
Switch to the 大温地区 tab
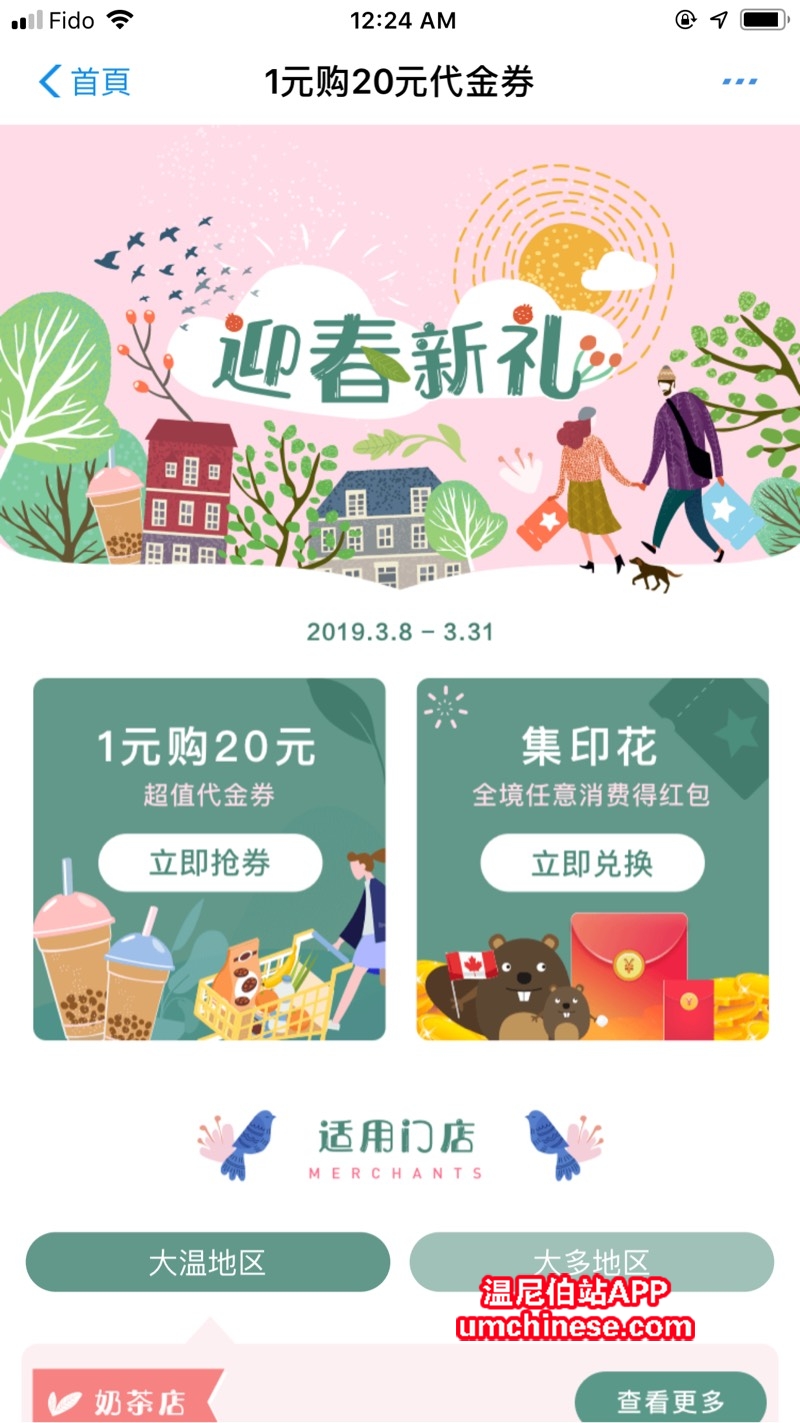click(x=207, y=1262)
